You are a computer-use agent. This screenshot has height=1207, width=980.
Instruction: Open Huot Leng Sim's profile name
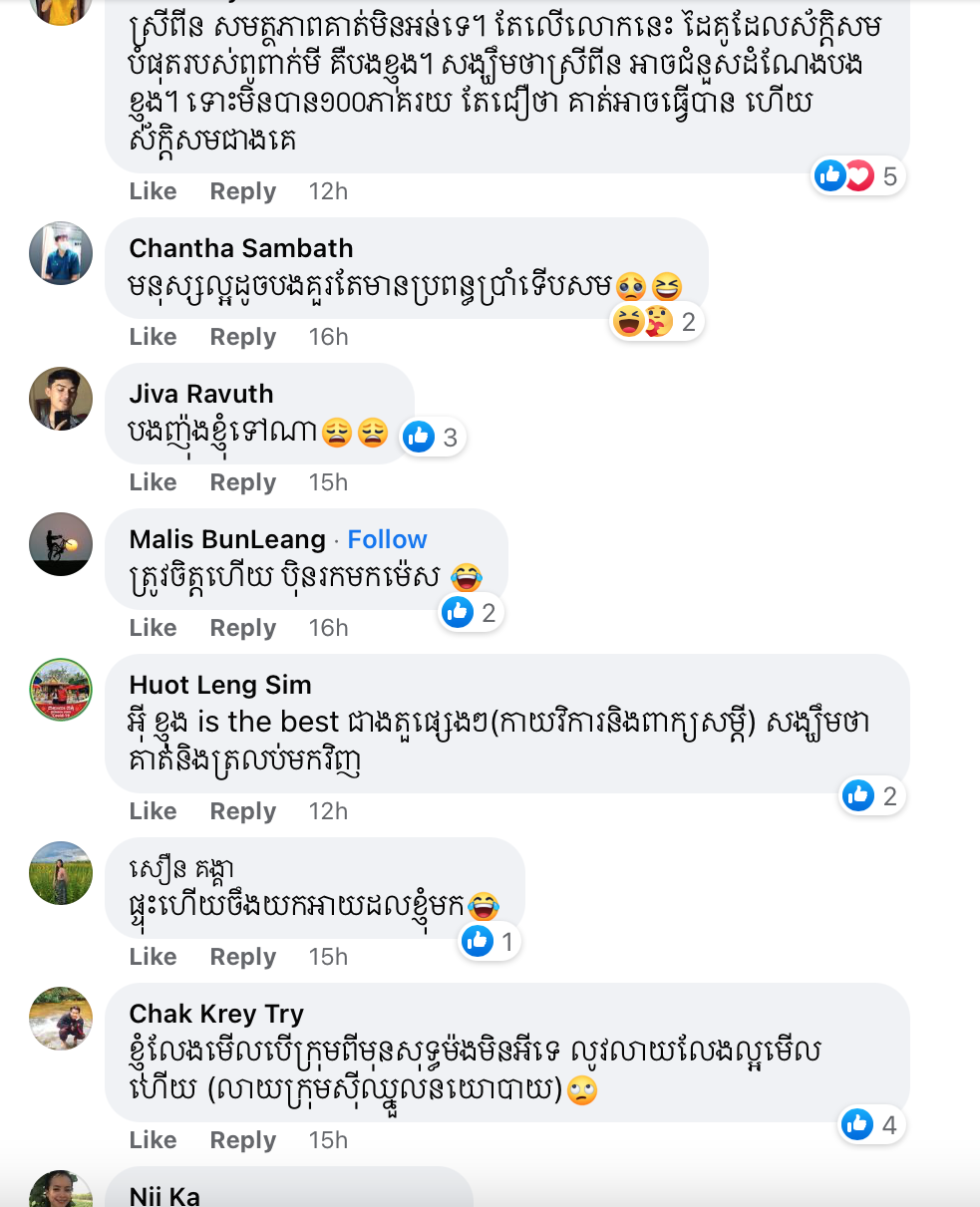220,685
